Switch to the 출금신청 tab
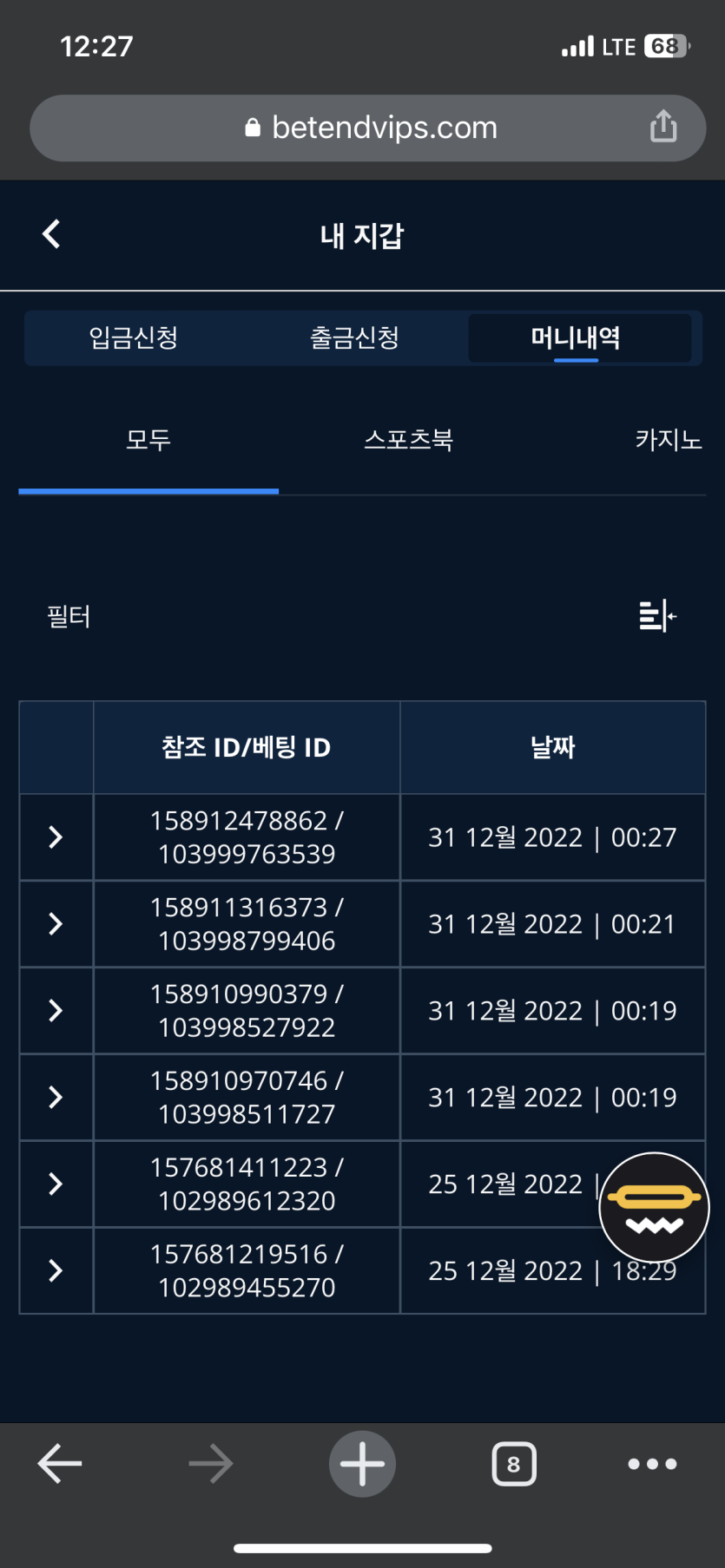Viewport: 725px width, 1568px height. click(354, 338)
